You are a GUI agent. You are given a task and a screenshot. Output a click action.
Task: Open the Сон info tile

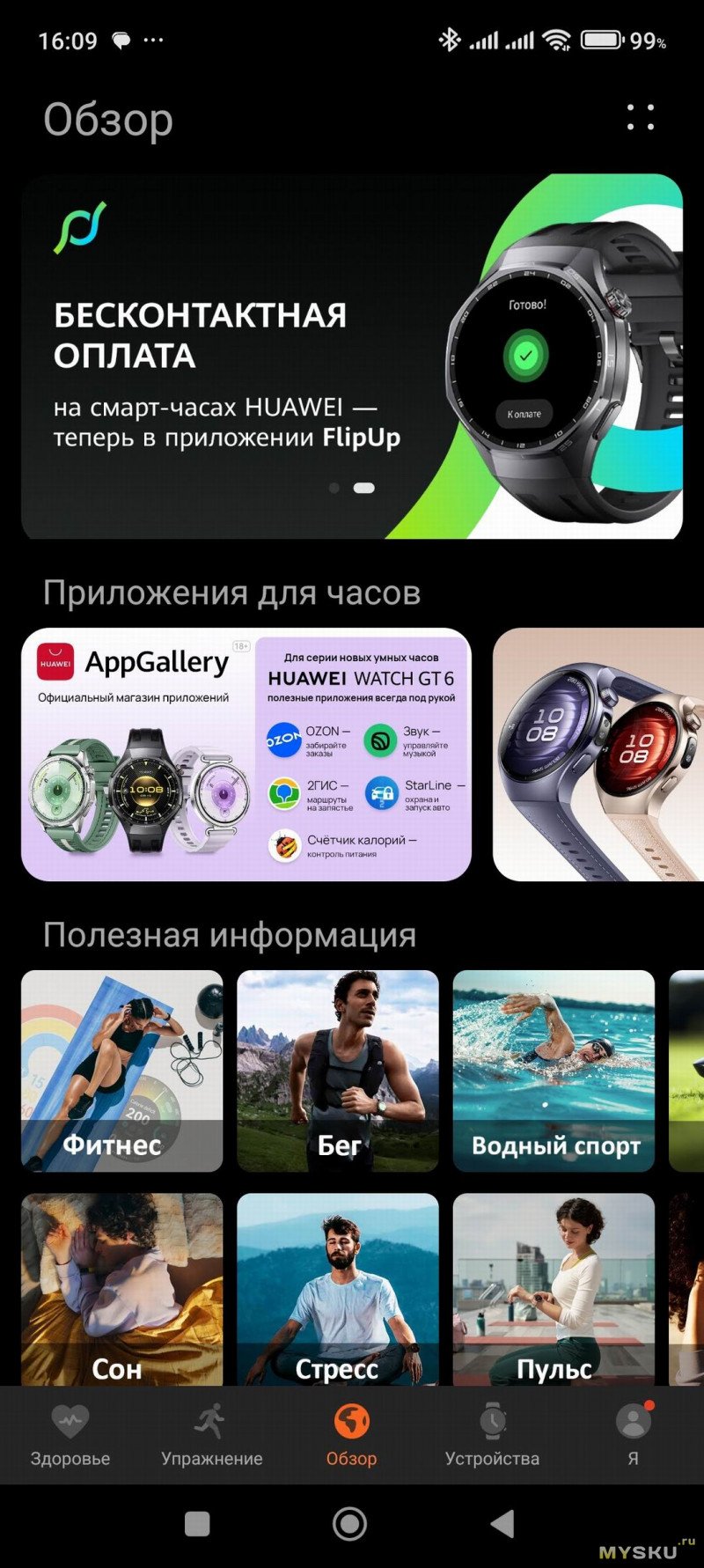click(x=121, y=1290)
